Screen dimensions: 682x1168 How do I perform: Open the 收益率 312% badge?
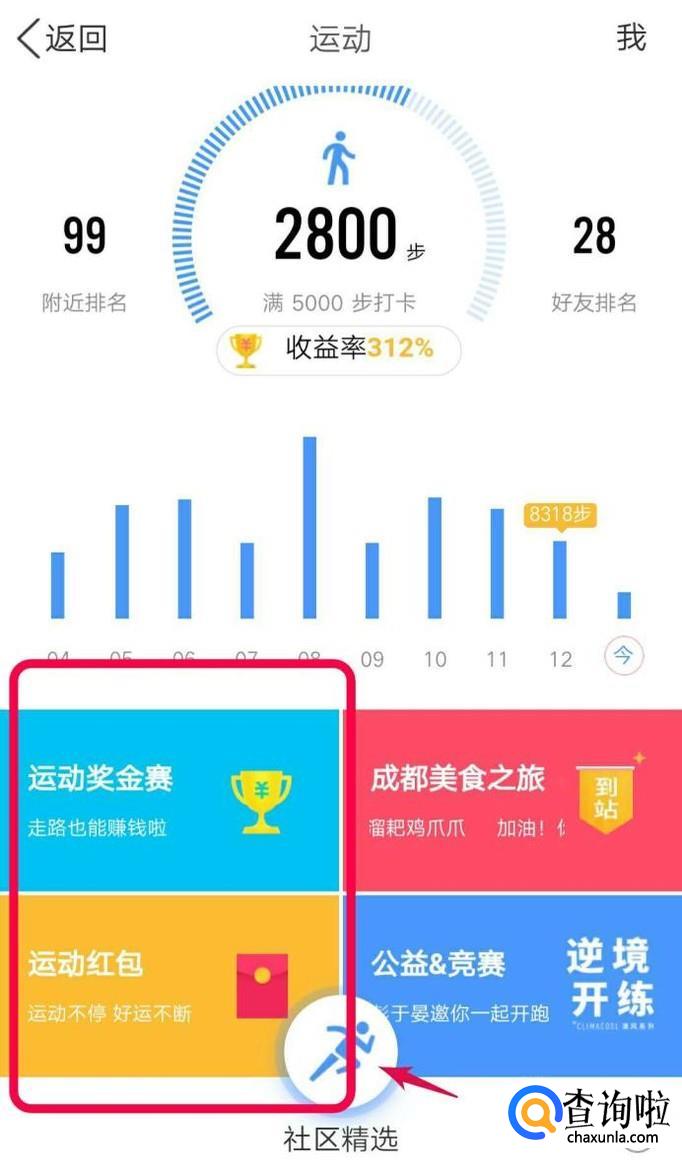pos(339,349)
